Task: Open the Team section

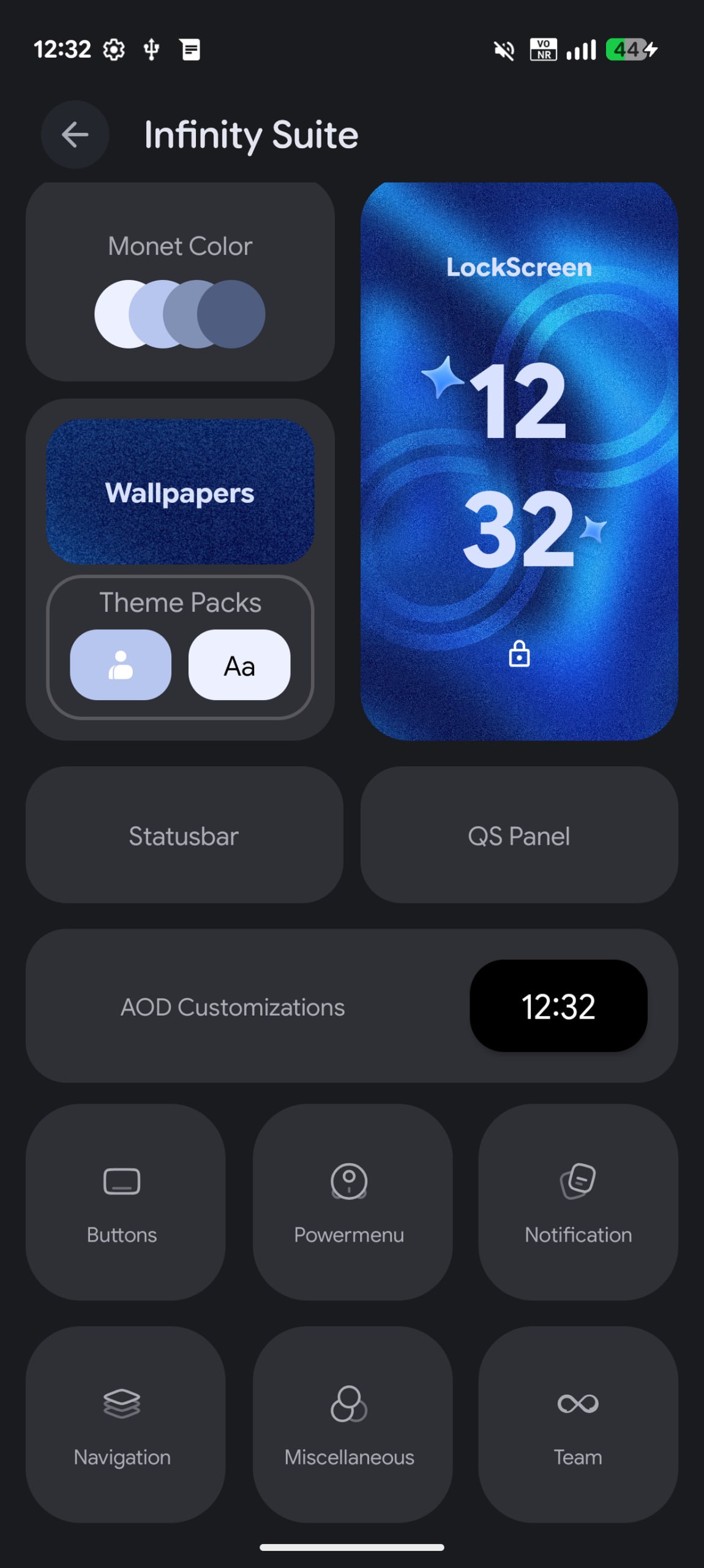Action: [x=579, y=1425]
